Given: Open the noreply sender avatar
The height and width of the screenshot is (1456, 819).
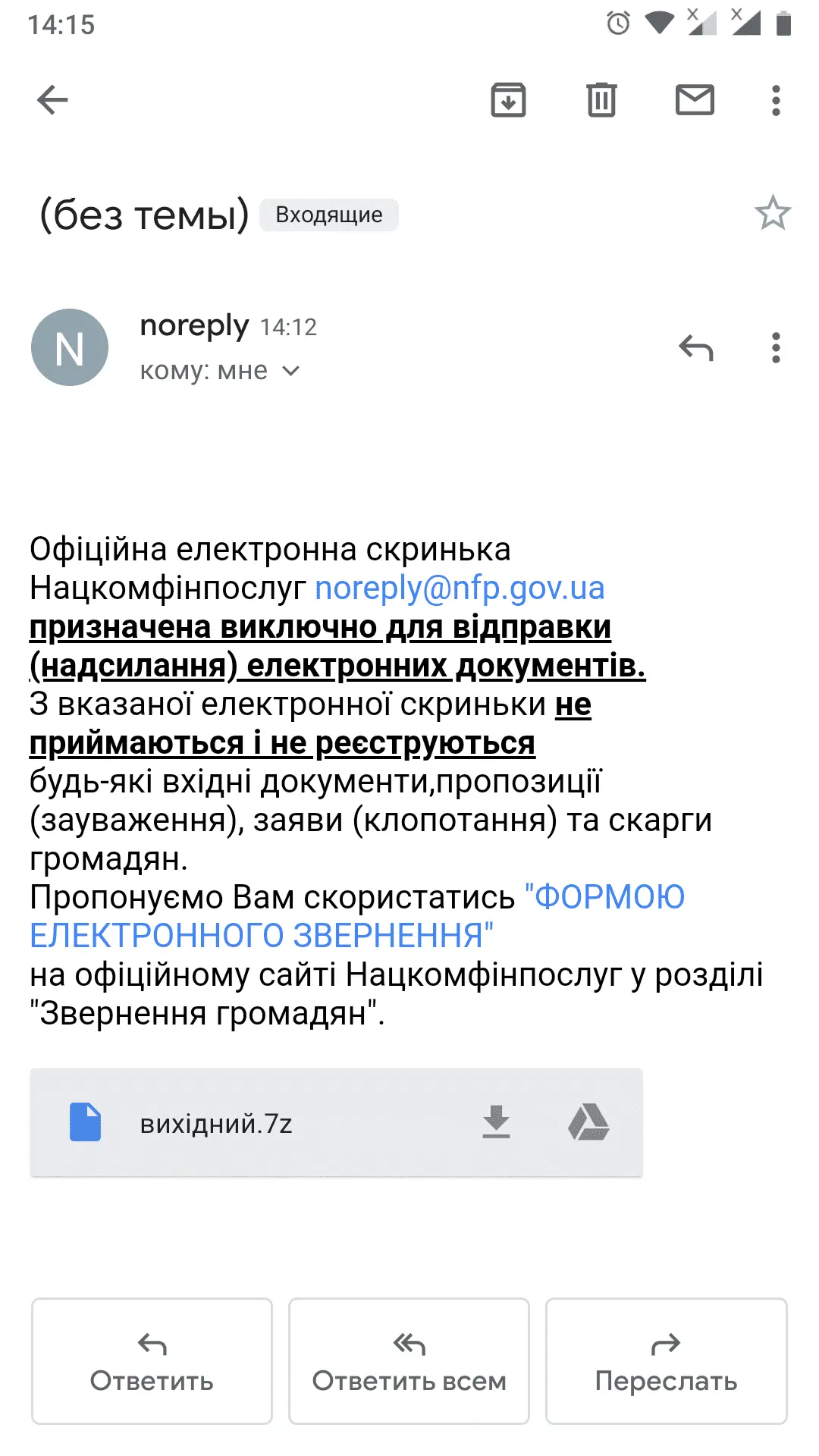Looking at the screenshot, I should coord(70,347).
